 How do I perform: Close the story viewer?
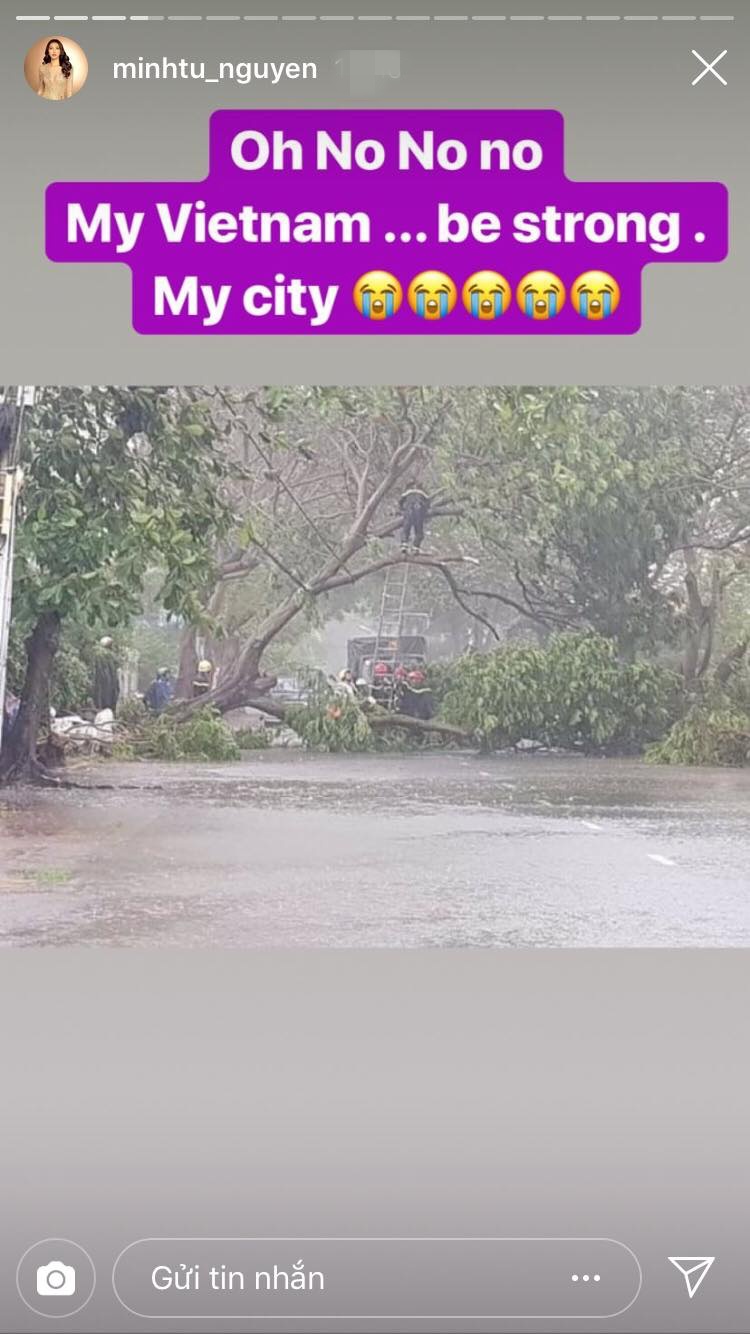point(709,68)
